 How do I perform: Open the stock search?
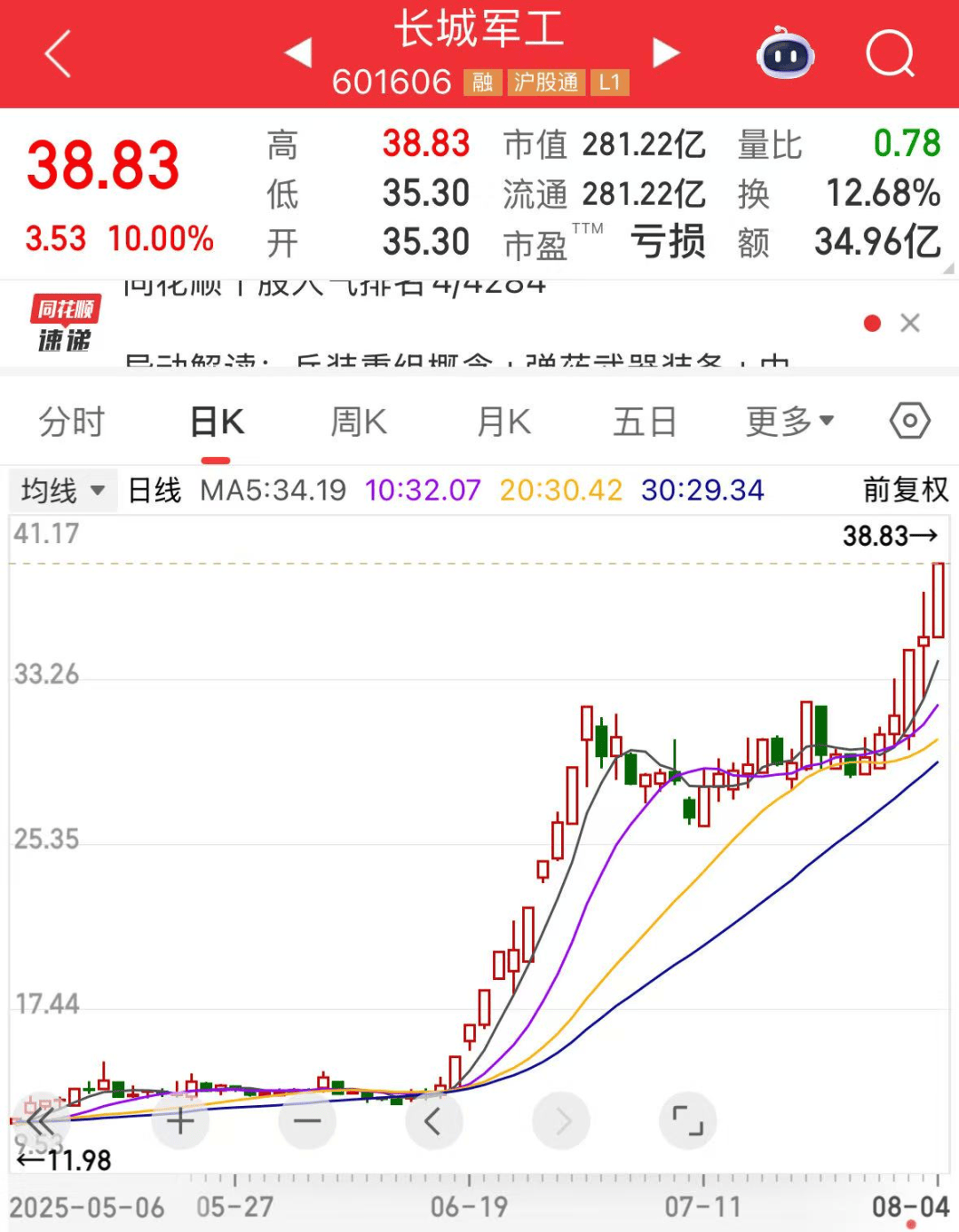point(891,55)
